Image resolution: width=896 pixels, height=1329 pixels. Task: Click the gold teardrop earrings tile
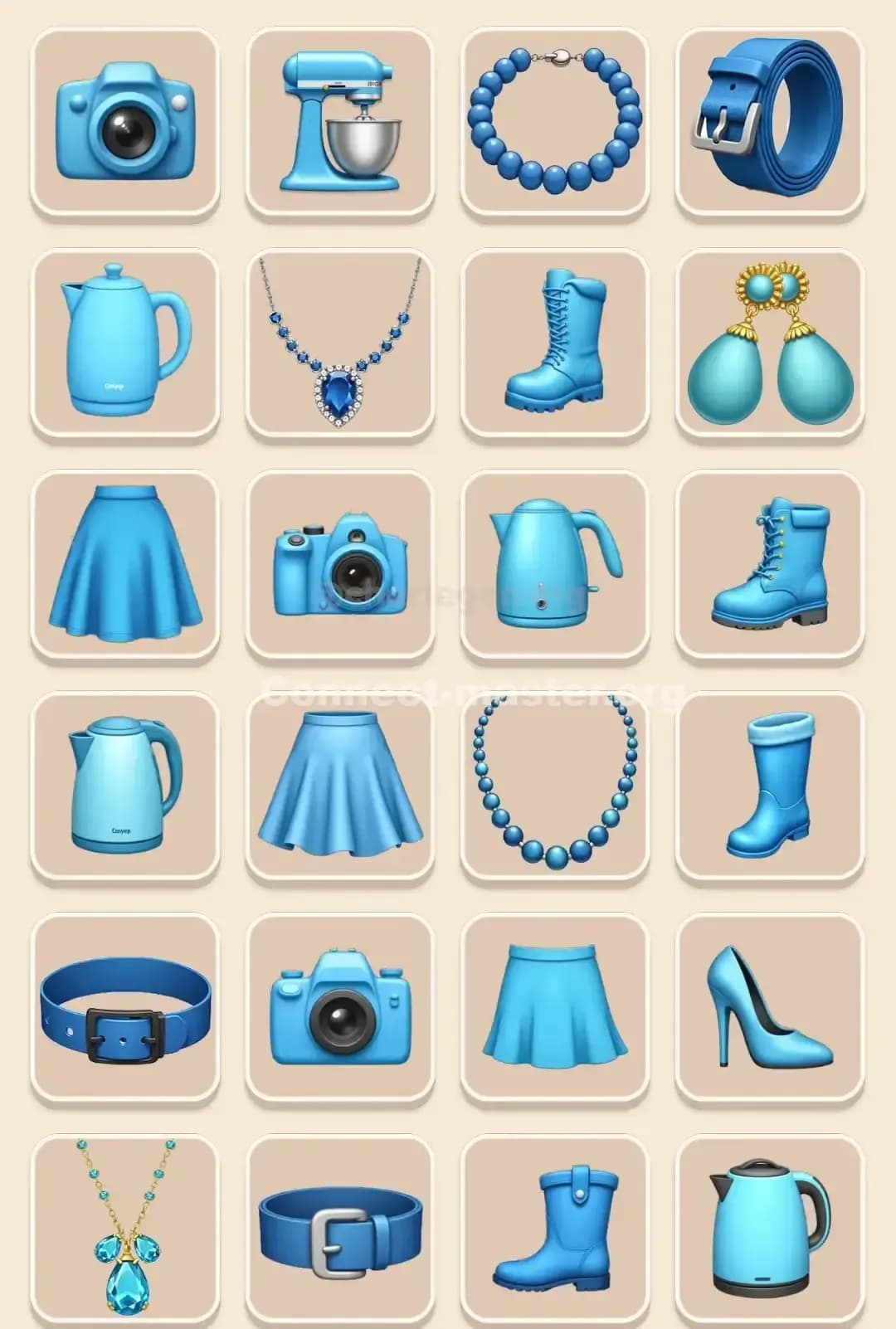(x=772, y=340)
